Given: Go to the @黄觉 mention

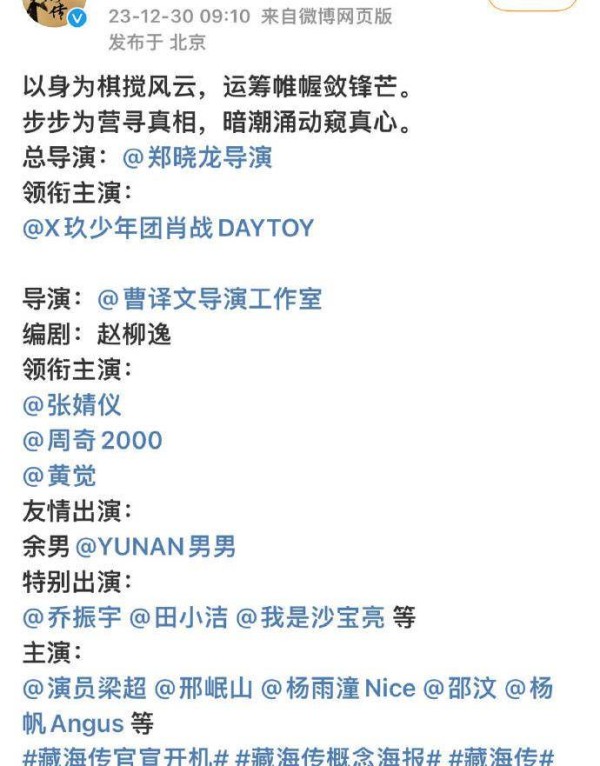Looking at the screenshot, I should click(x=60, y=475).
